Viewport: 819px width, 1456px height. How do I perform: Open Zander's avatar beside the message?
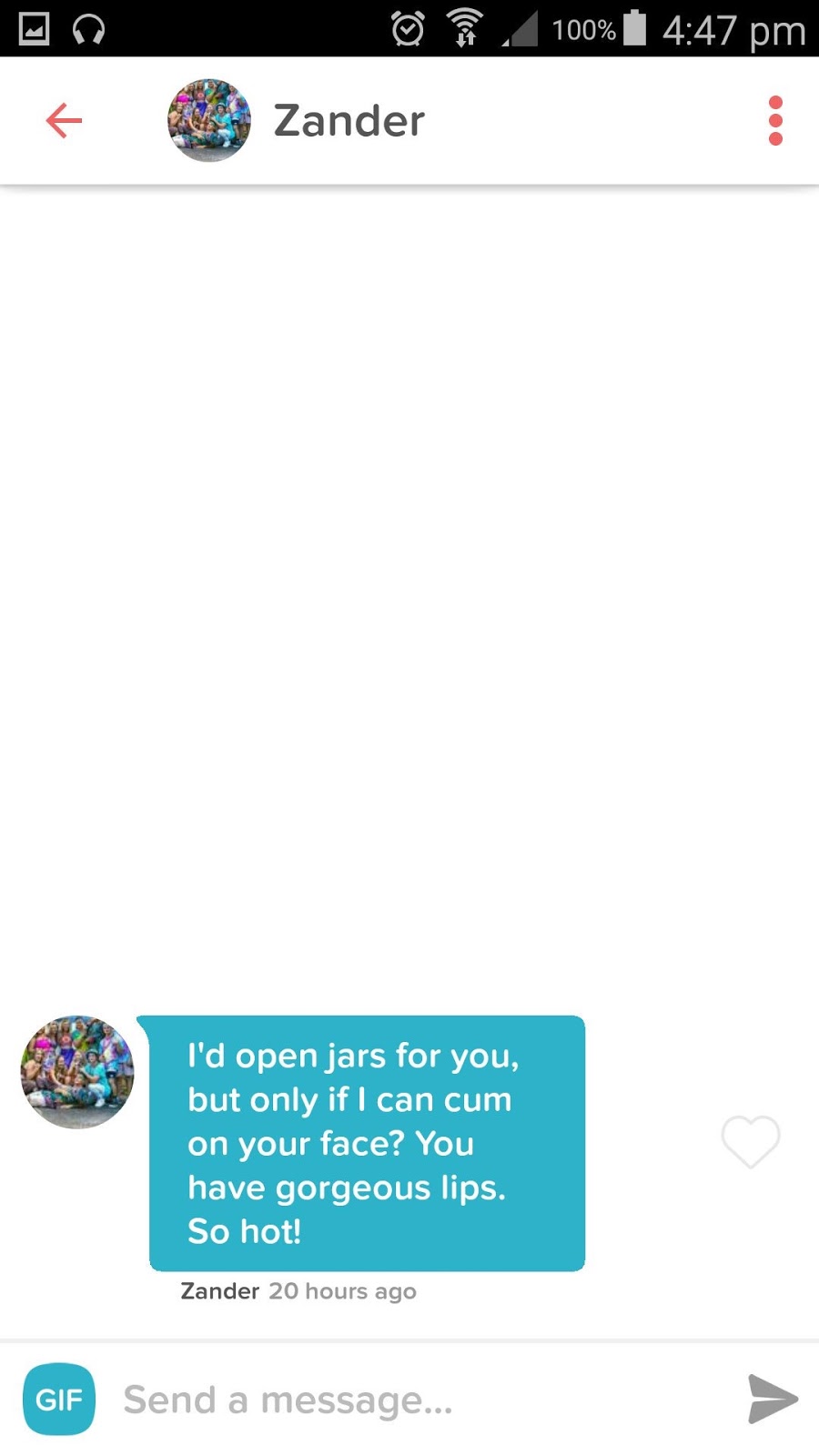pyautogui.click(x=77, y=1072)
